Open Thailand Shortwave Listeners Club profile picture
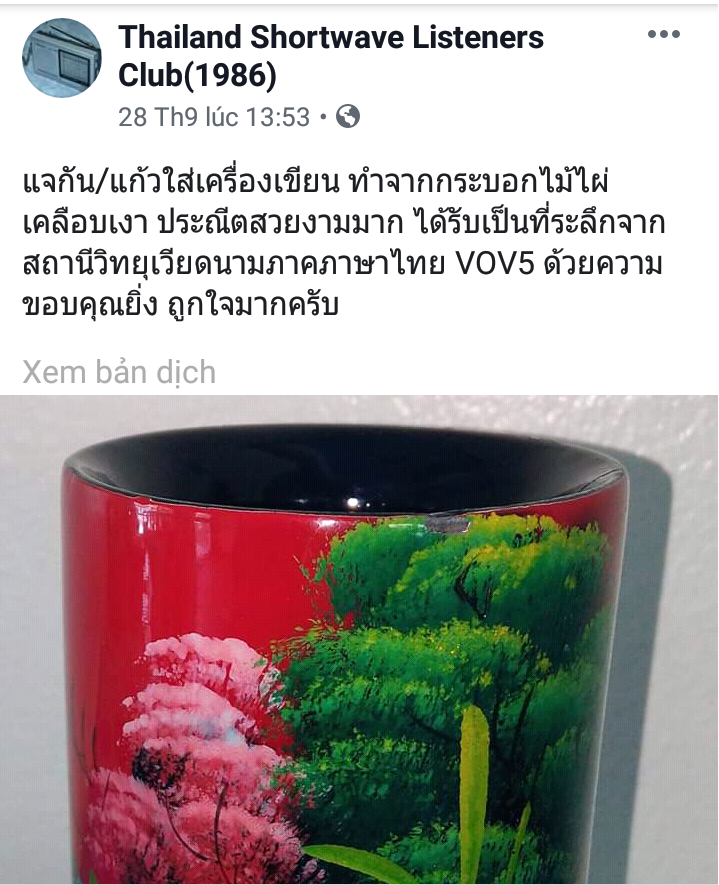Image resolution: width=719 pixels, height=885 pixels. (x=62, y=57)
